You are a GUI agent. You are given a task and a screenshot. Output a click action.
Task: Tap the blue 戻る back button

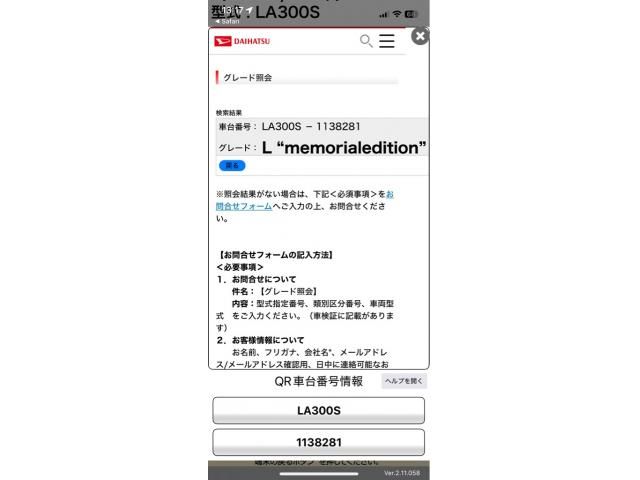tap(231, 165)
